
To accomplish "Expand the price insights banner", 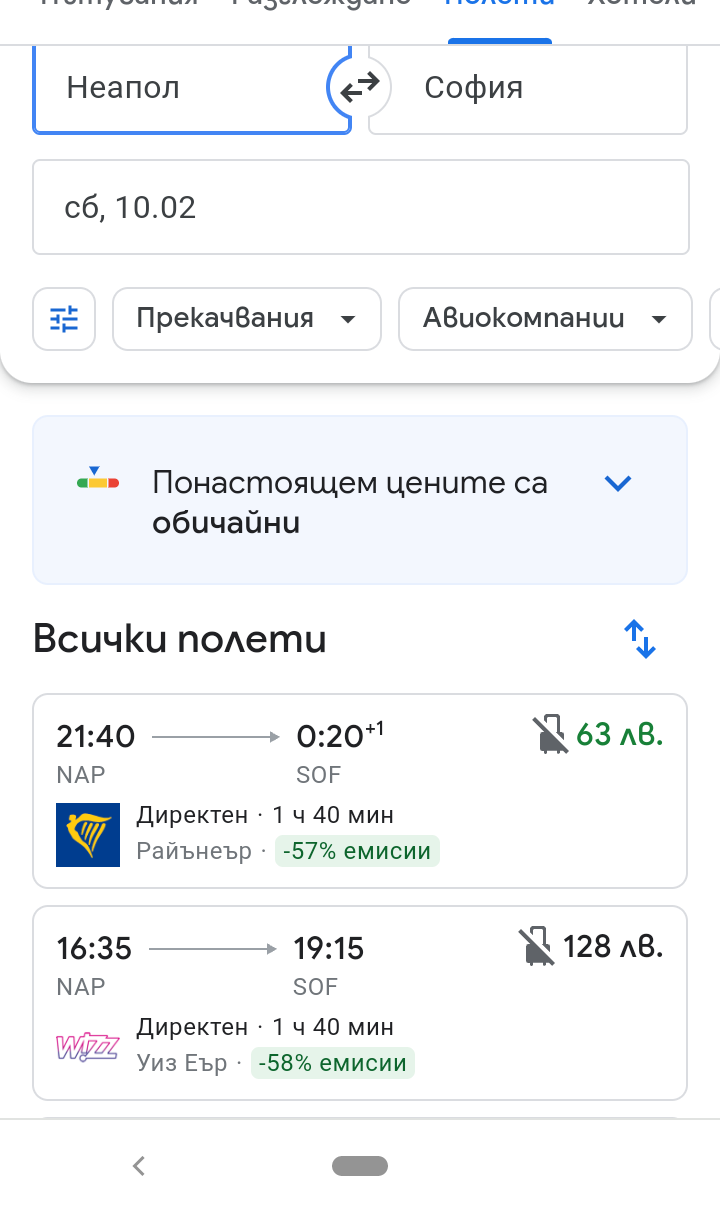I will click(x=619, y=484).
